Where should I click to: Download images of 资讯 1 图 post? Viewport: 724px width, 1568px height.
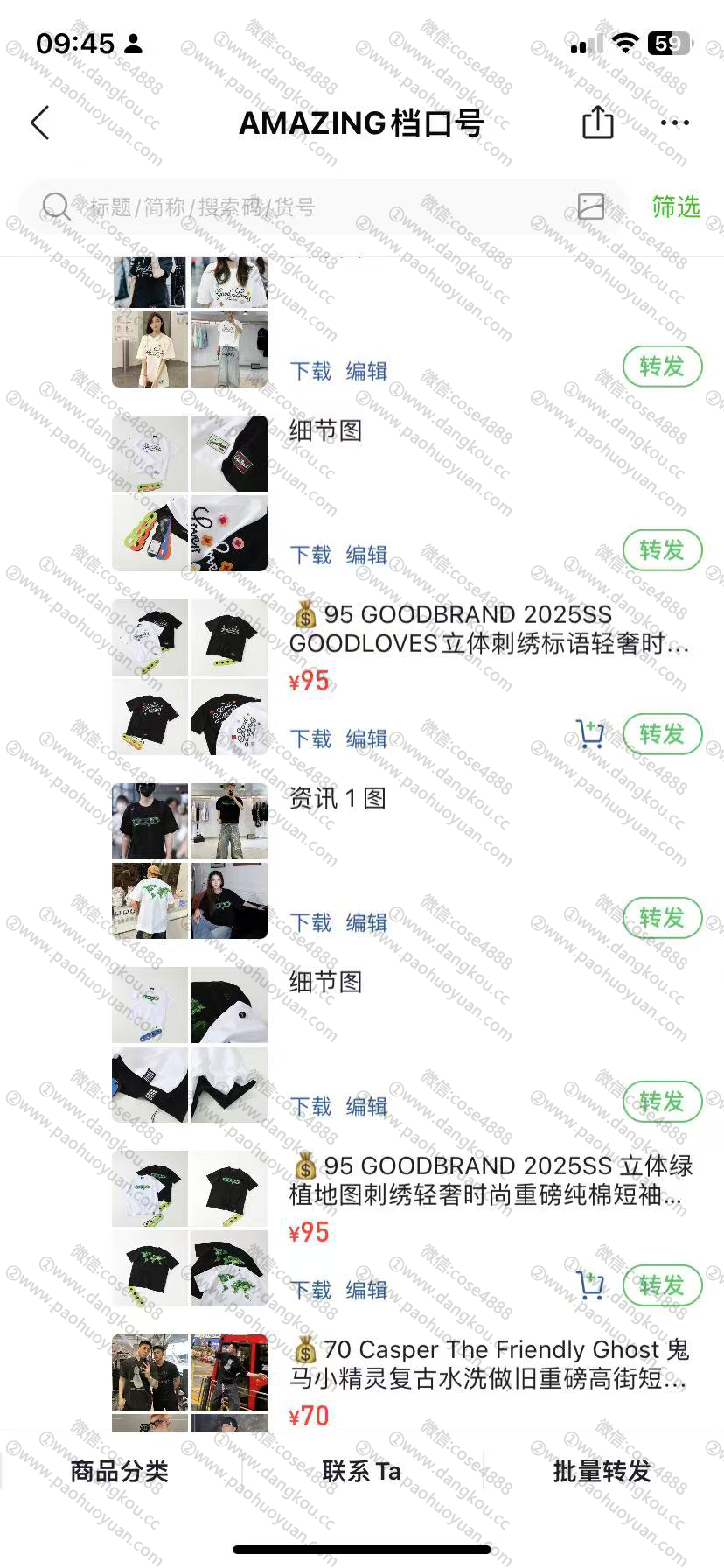[310, 923]
